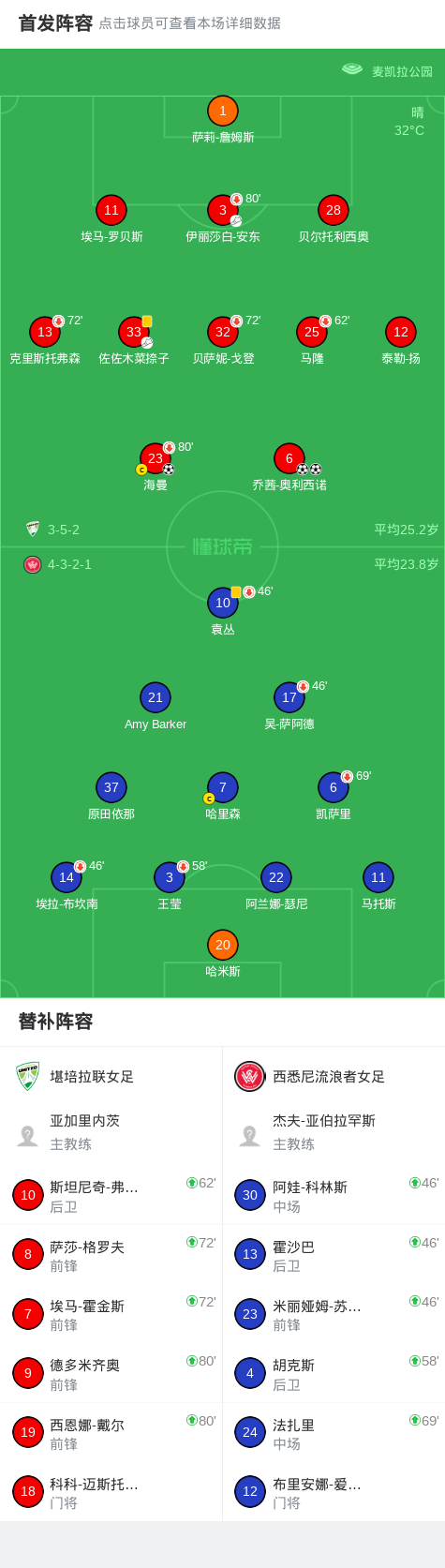This screenshot has height=1568, width=445.
Task: View coach 亚加里内茨 profile
Action: [111, 1132]
